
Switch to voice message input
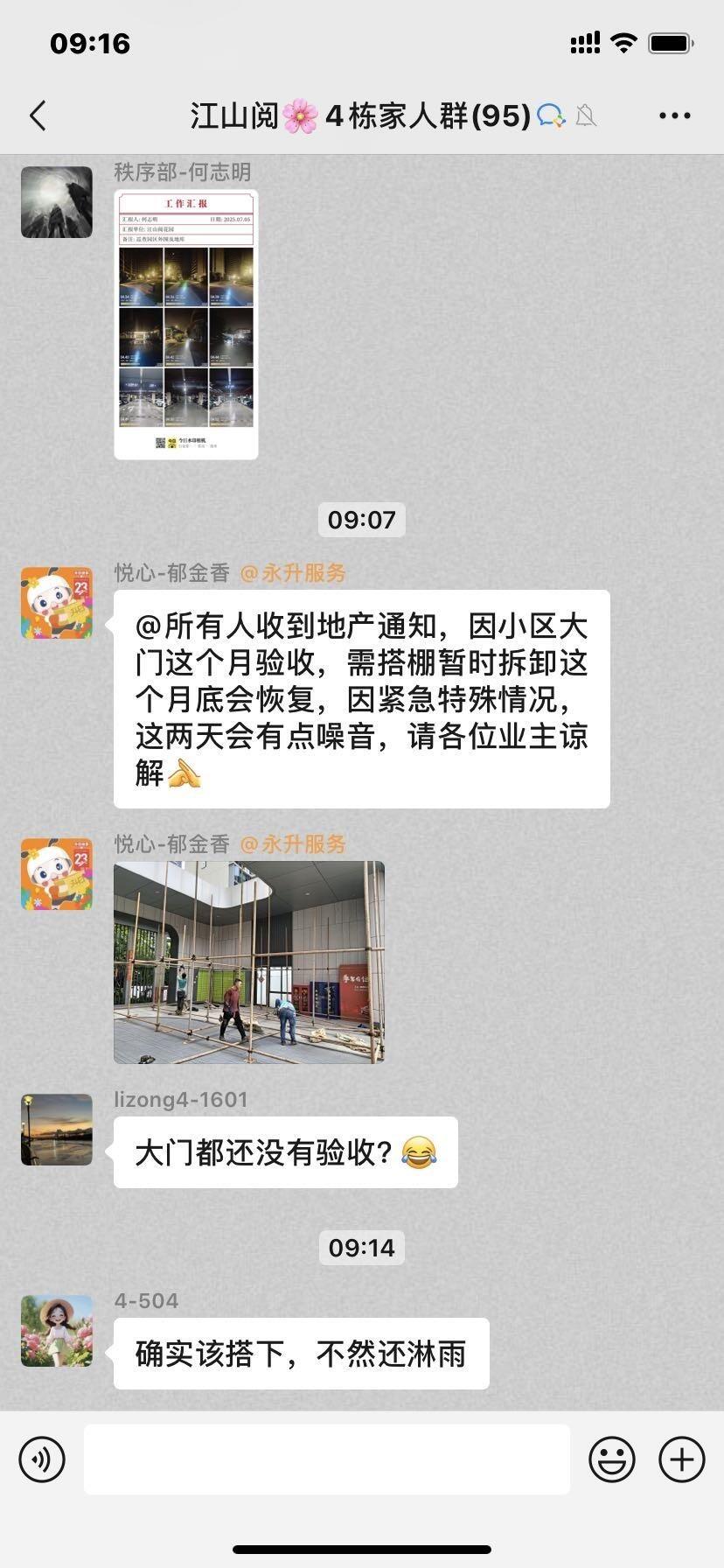coord(42,1459)
